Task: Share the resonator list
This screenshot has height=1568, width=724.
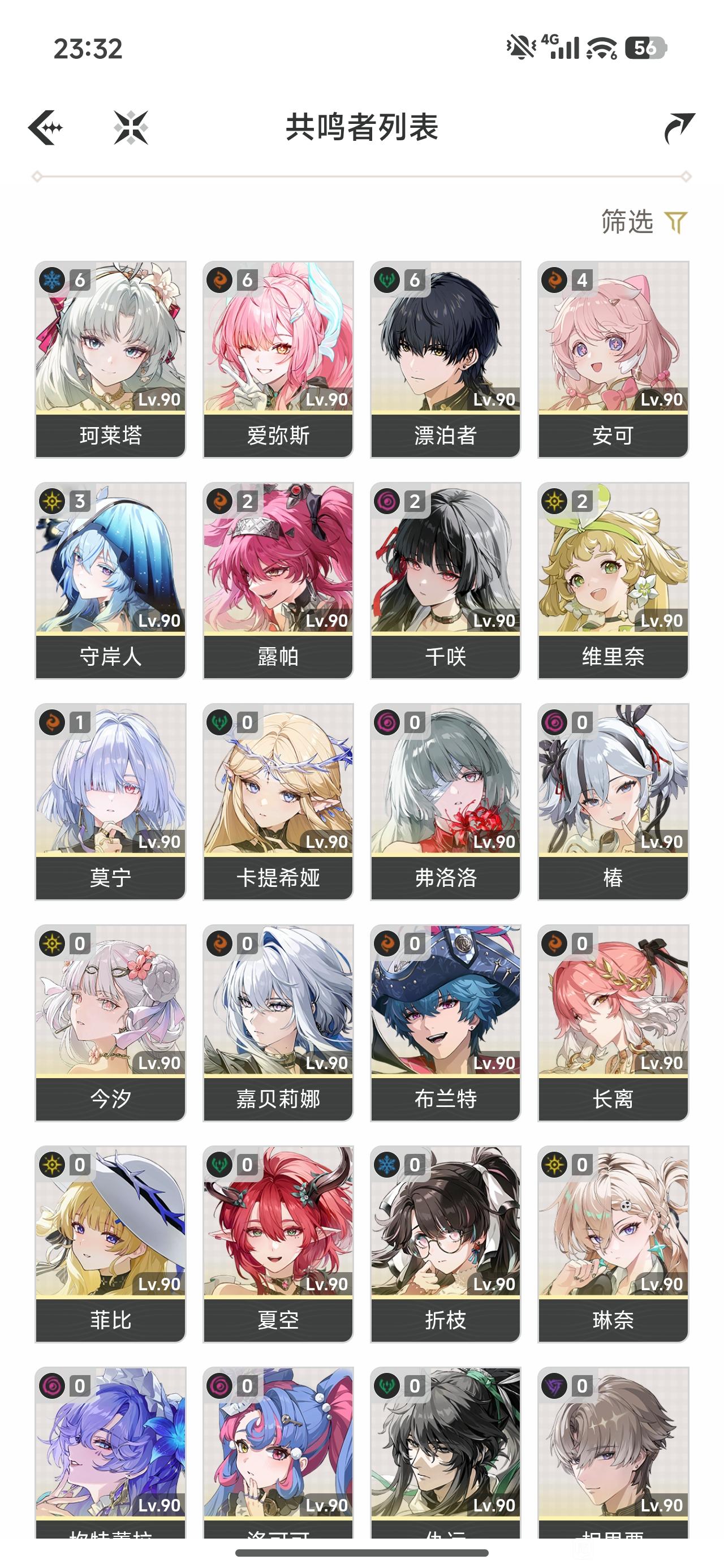Action: 678,128
